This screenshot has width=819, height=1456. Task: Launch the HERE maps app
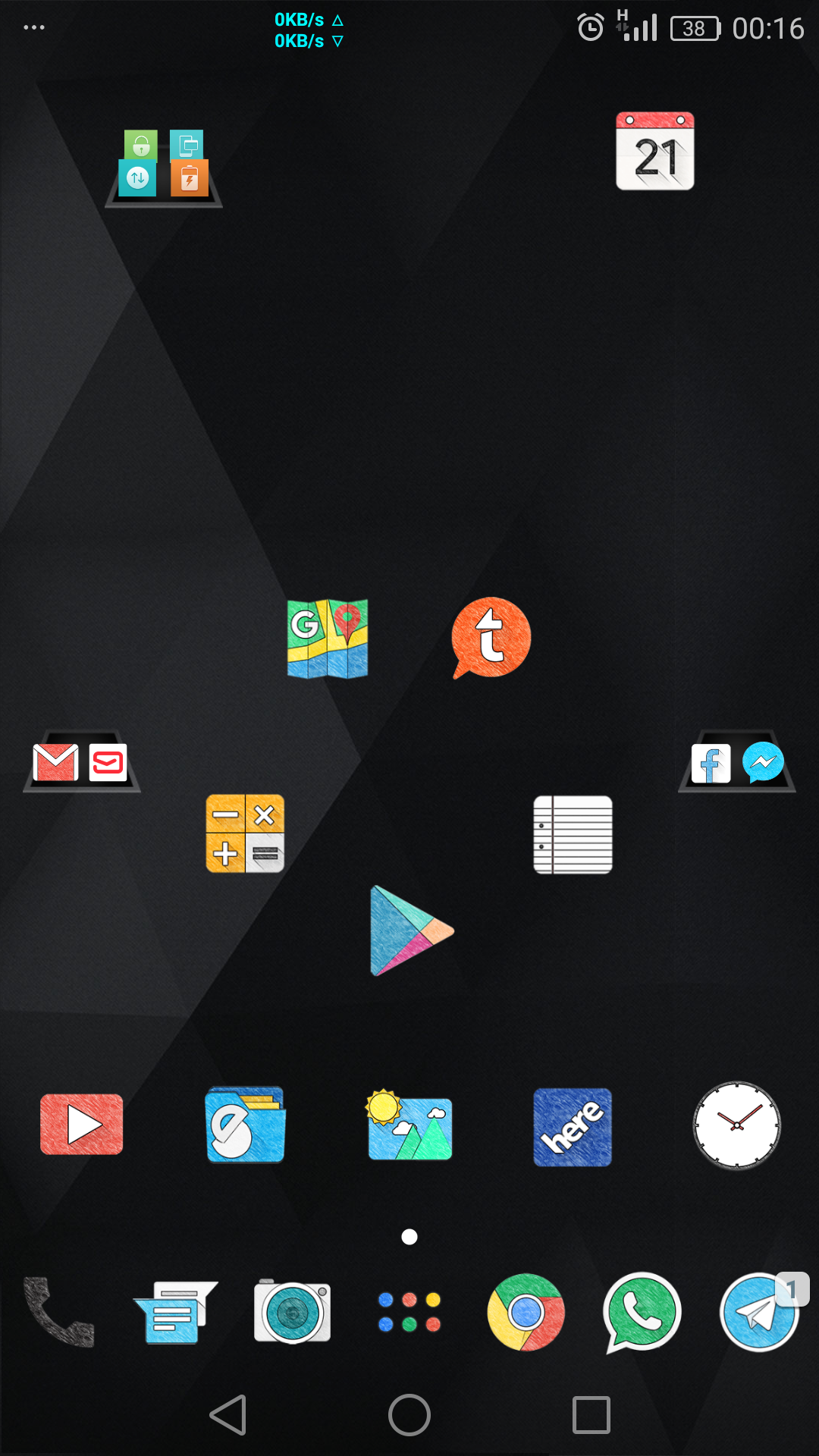(x=573, y=1127)
